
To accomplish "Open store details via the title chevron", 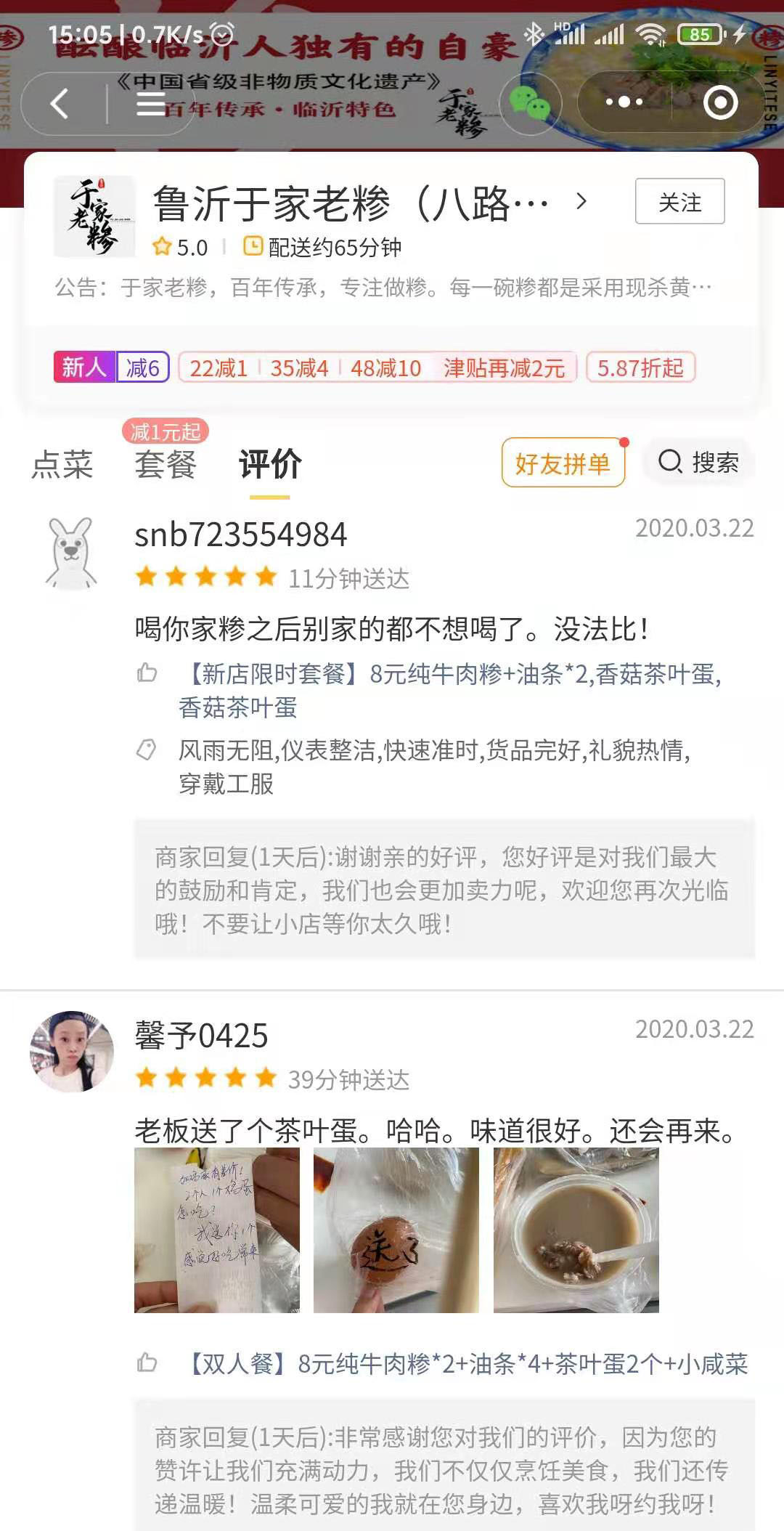I will tap(581, 201).
